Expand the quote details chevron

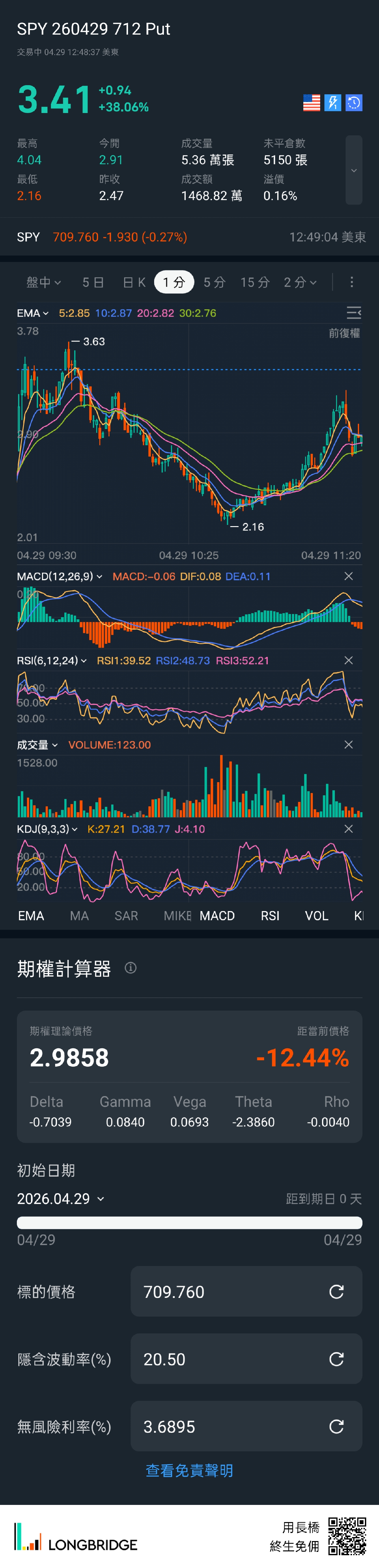click(353, 170)
